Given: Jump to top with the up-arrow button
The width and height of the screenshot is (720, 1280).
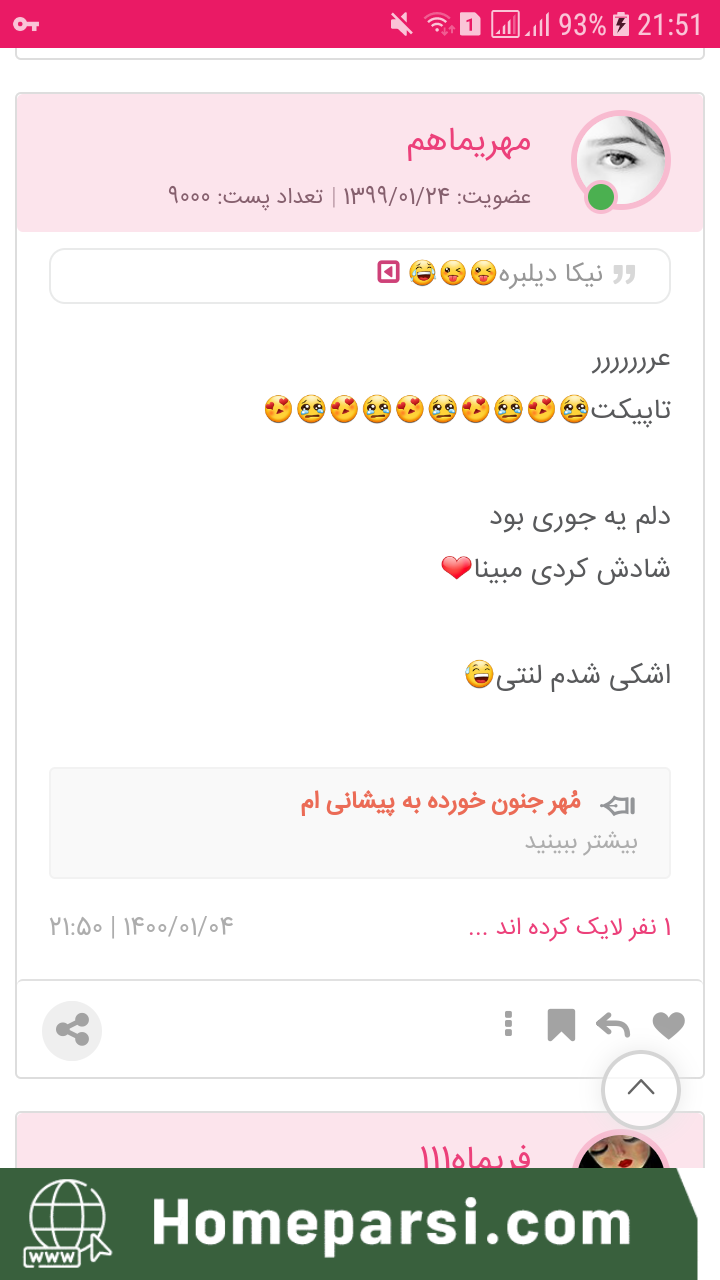Looking at the screenshot, I should 641,1090.
